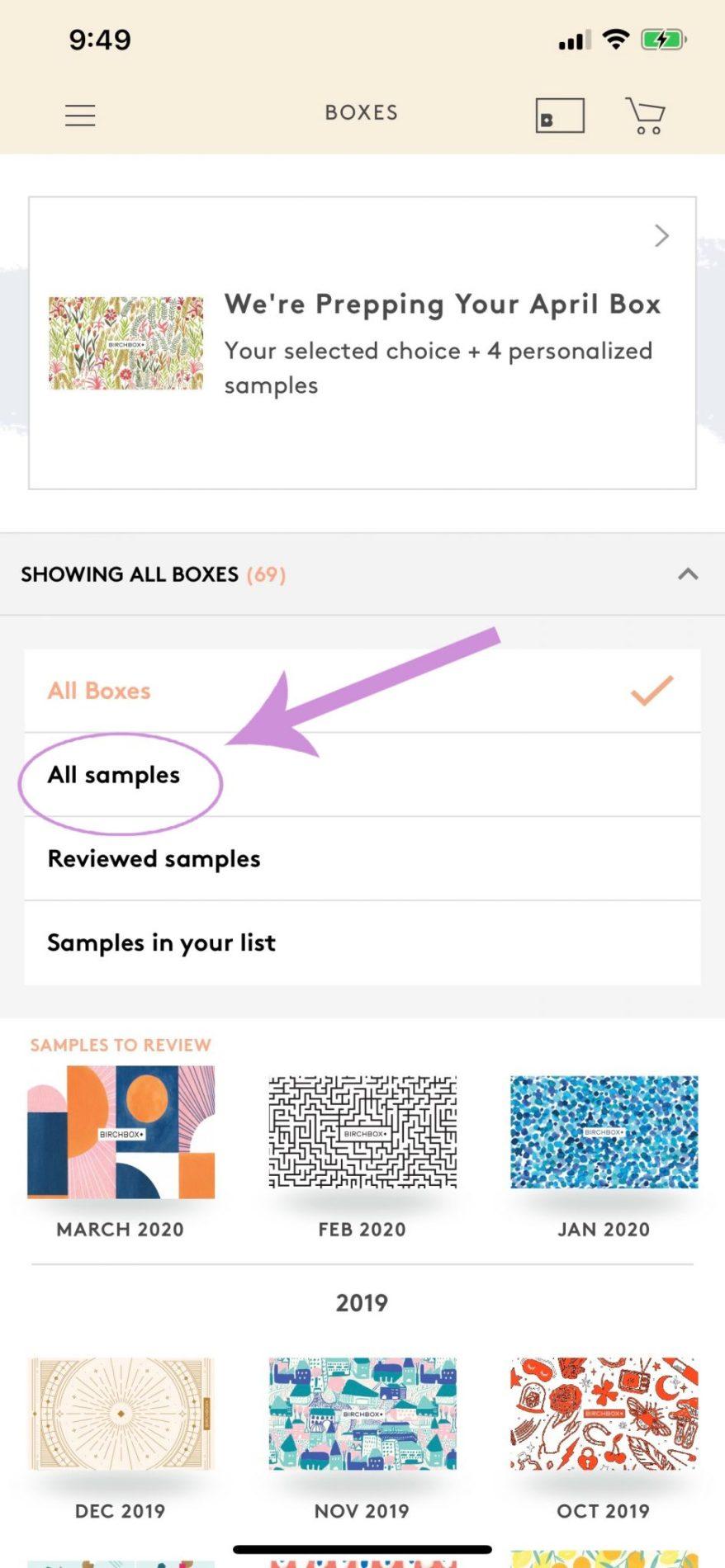
Task: Select the All Boxes filter option
Action: click(x=362, y=691)
